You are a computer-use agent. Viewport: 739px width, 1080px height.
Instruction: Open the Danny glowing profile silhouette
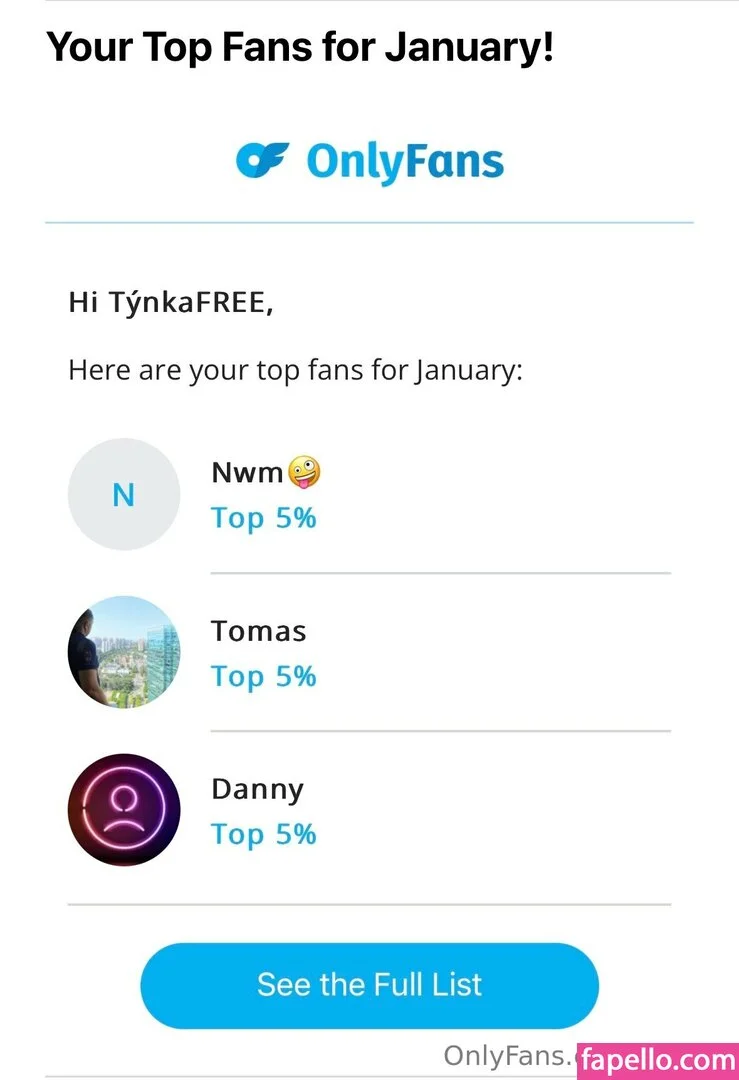tap(123, 810)
